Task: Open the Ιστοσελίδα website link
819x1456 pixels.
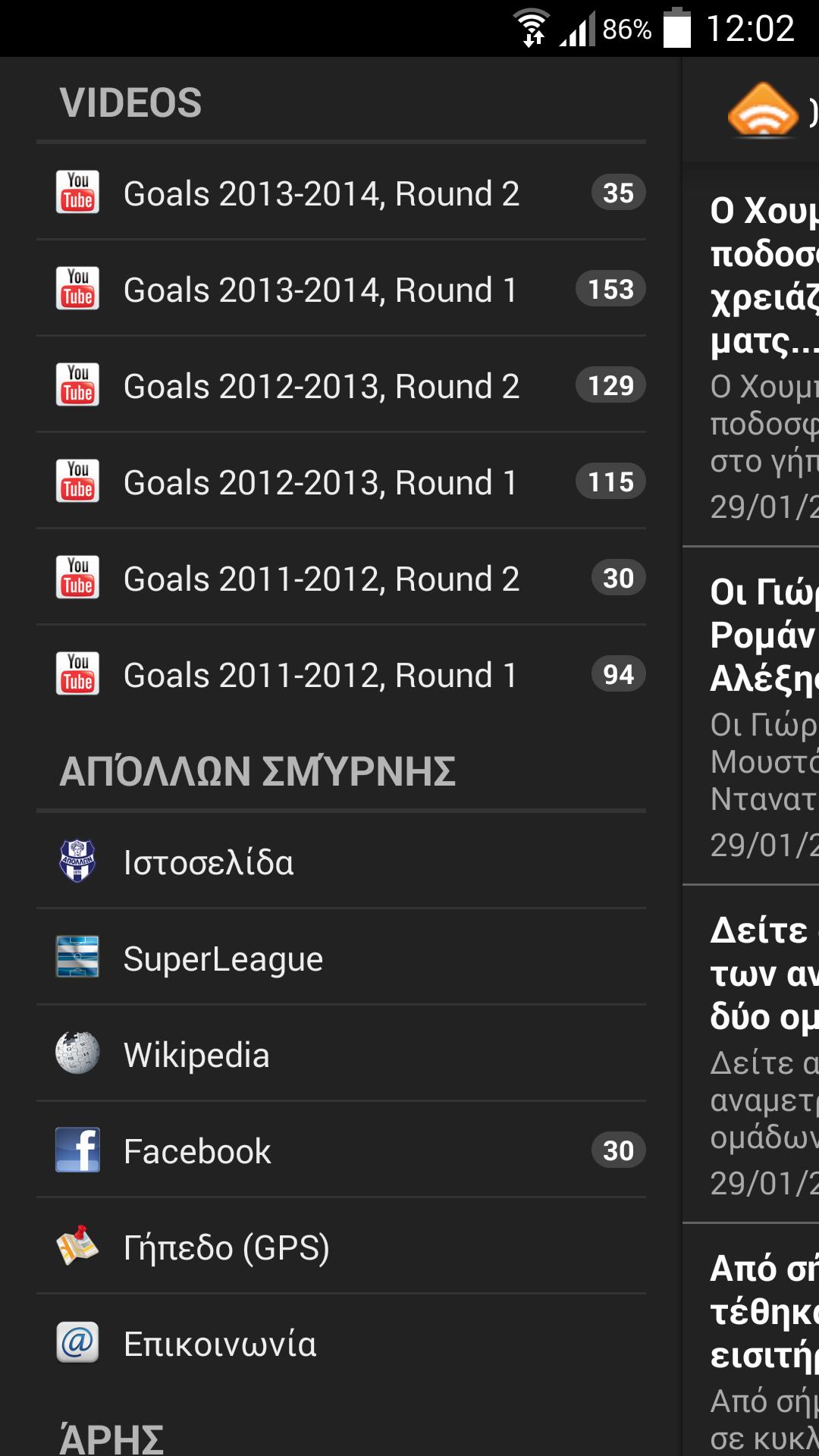Action: point(209,862)
